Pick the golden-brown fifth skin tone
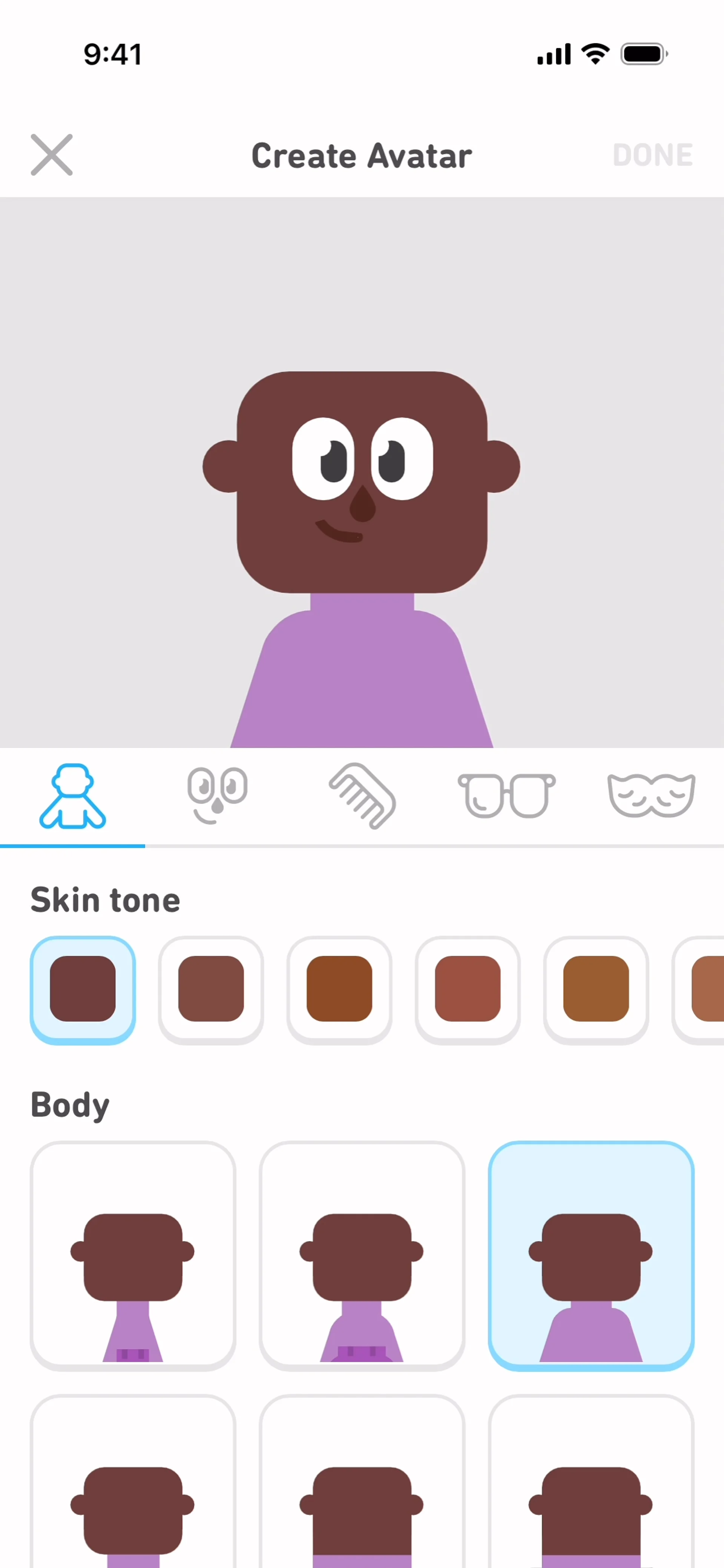This screenshot has height=1568, width=724. tap(596, 989)
